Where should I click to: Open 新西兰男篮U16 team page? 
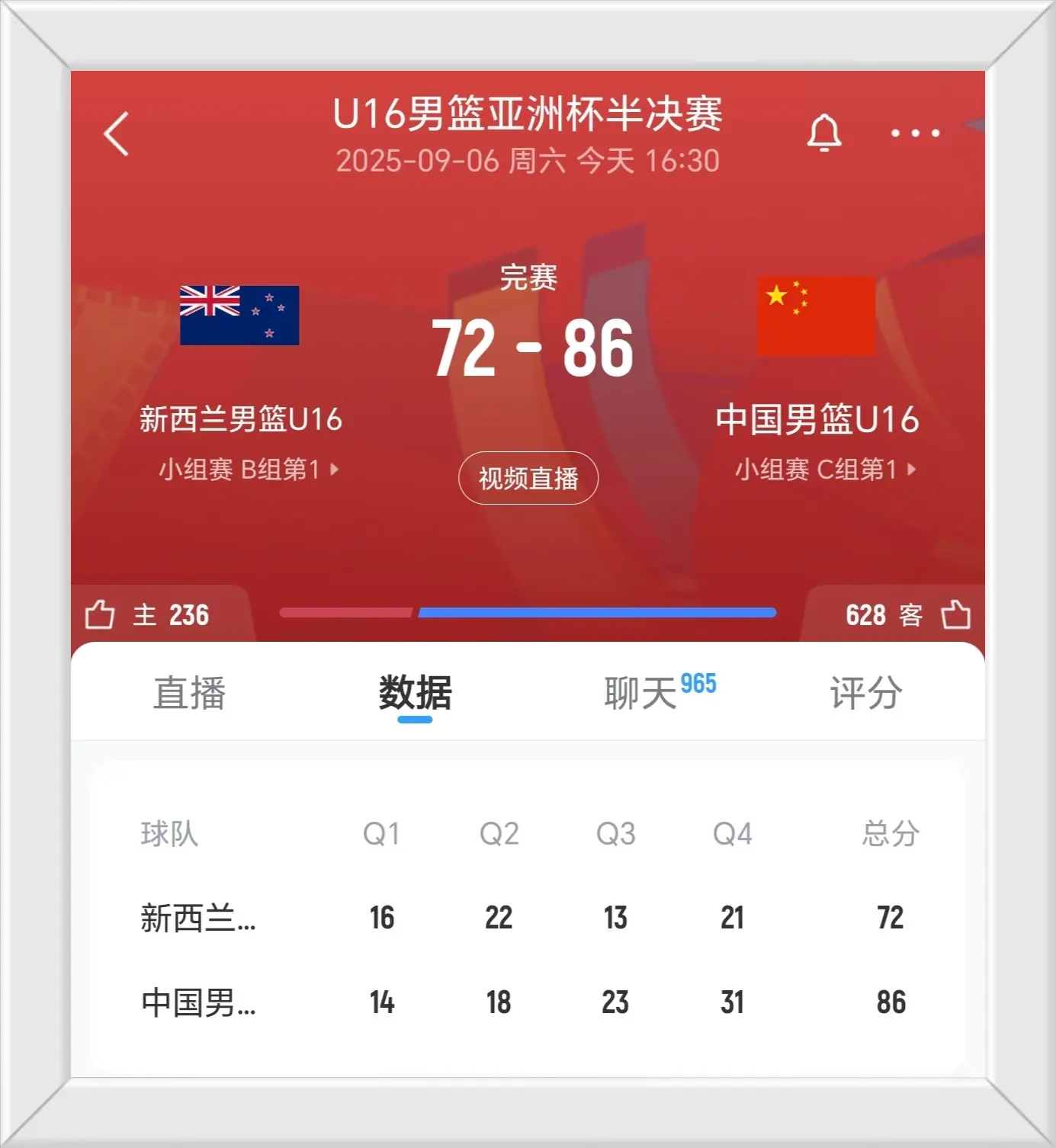point(240,419)
